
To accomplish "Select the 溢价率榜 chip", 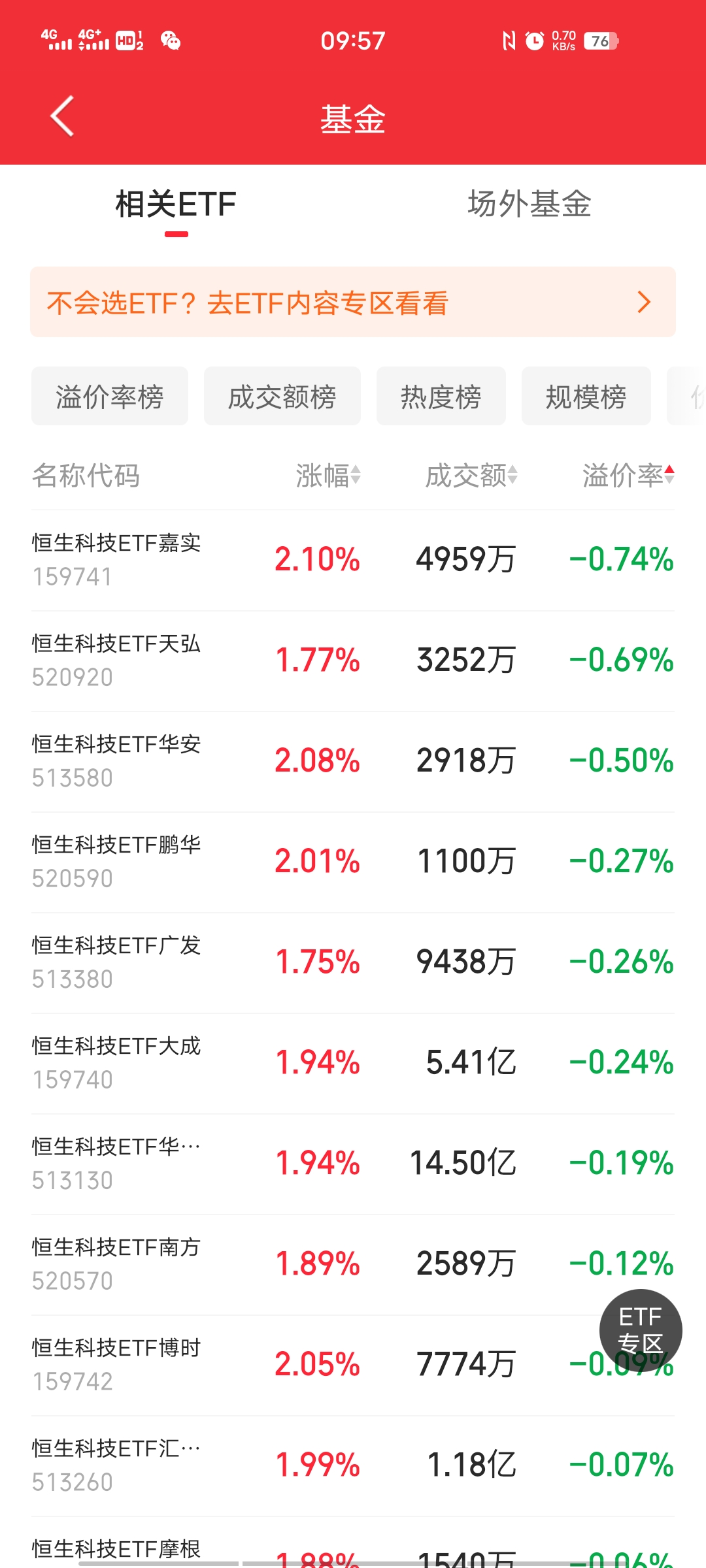I will pos(110,397).
